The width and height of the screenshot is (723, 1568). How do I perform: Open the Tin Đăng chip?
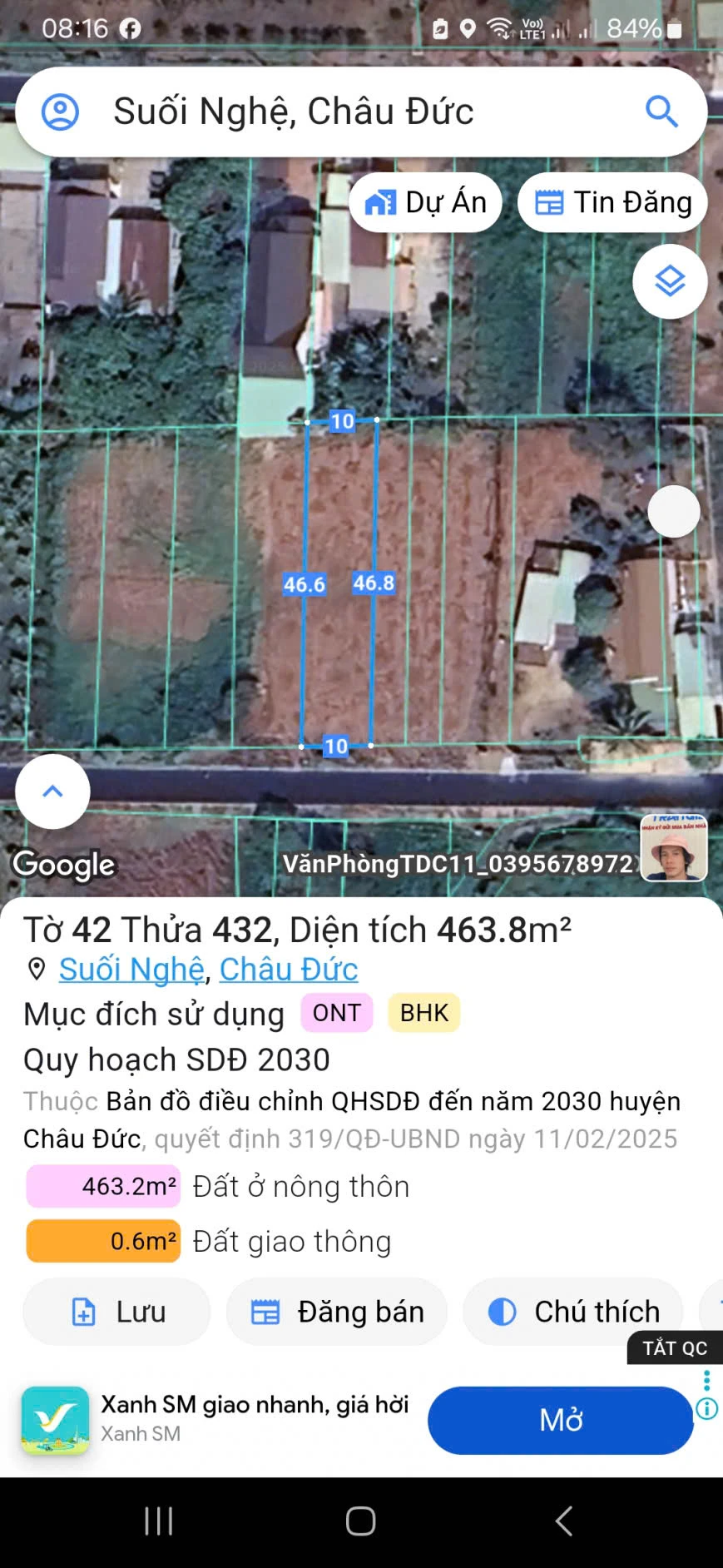pyautogui.click(x=612, y=202)
